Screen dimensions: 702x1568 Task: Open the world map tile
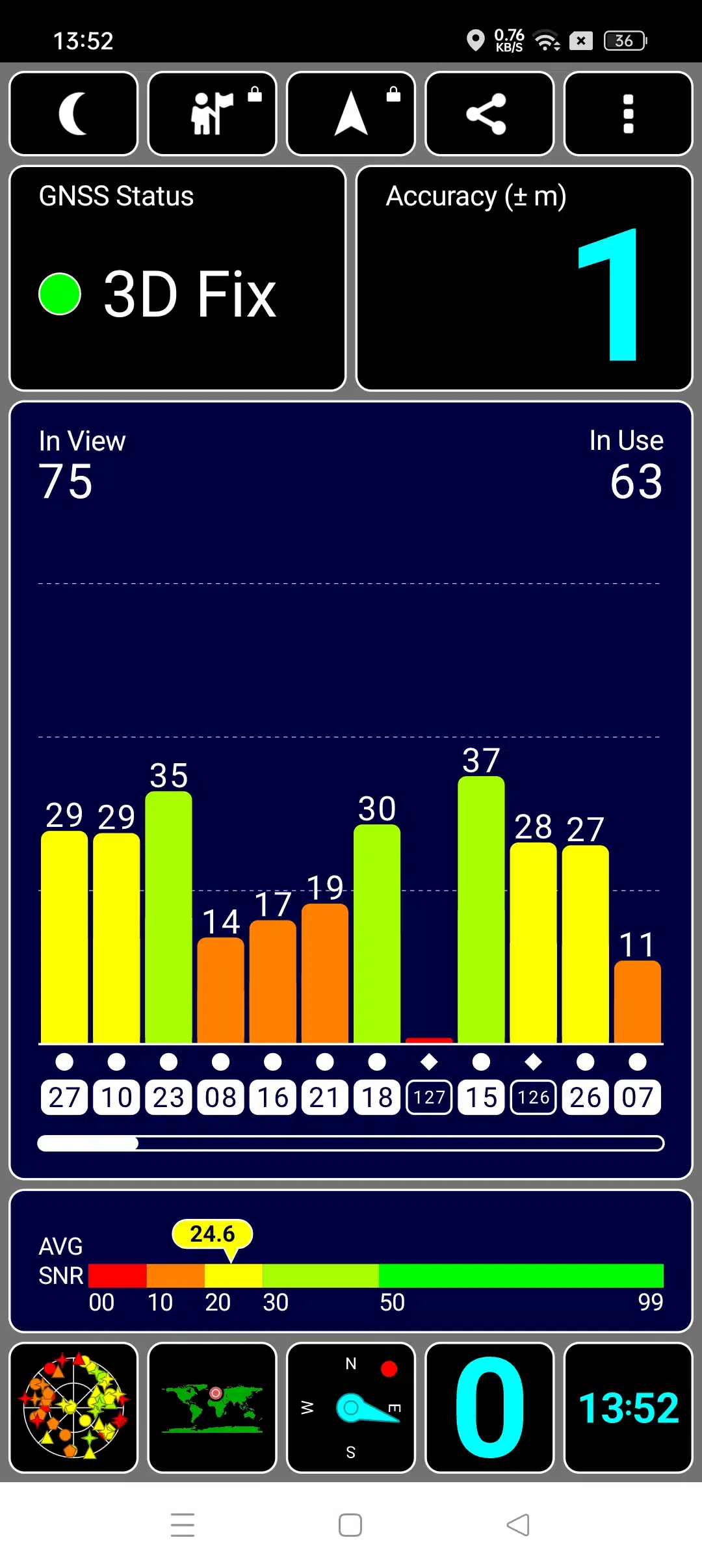212,1407
